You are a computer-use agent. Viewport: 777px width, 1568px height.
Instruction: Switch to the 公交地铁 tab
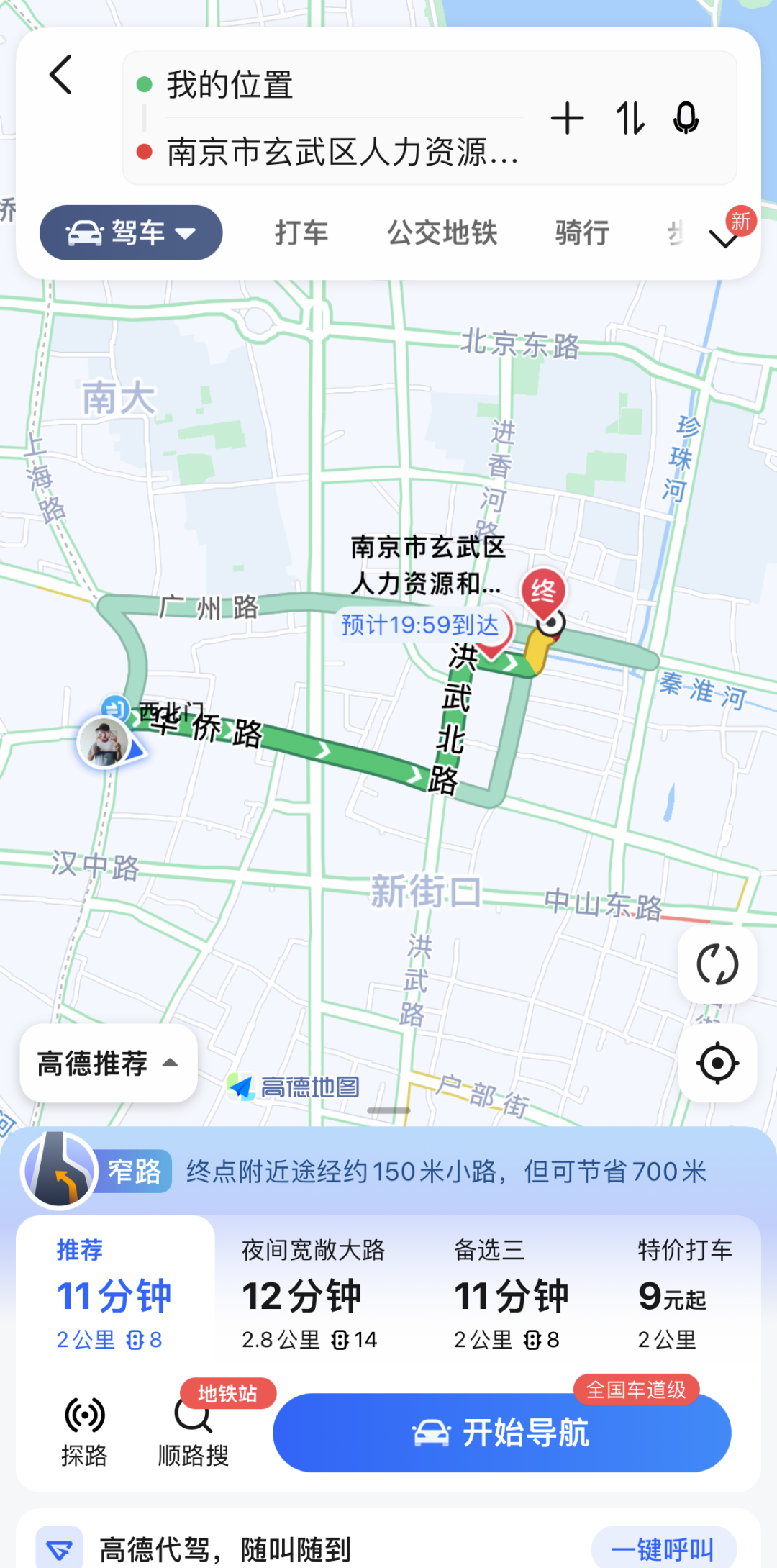point(442,233)
